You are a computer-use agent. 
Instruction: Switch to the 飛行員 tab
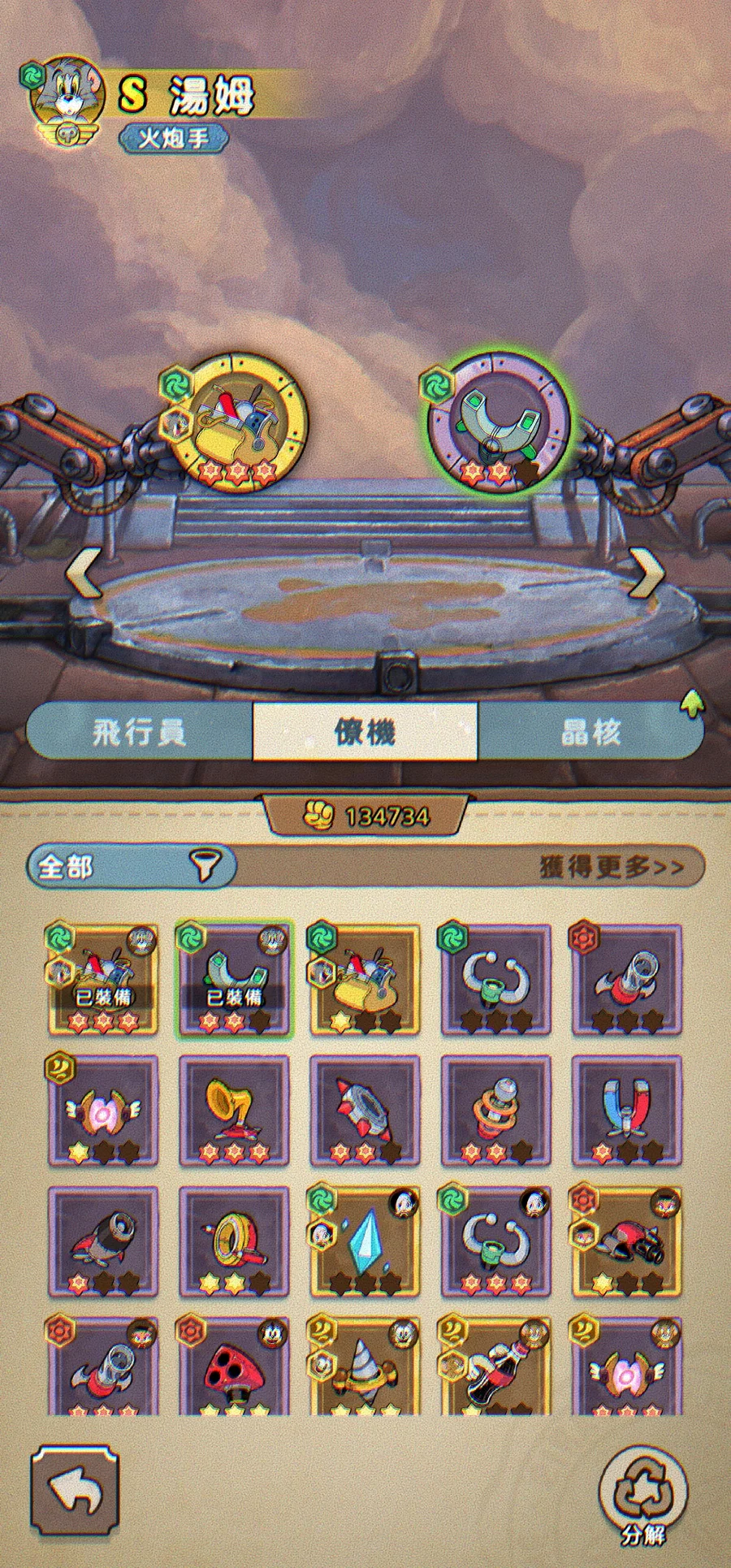(x=140, y=732)
